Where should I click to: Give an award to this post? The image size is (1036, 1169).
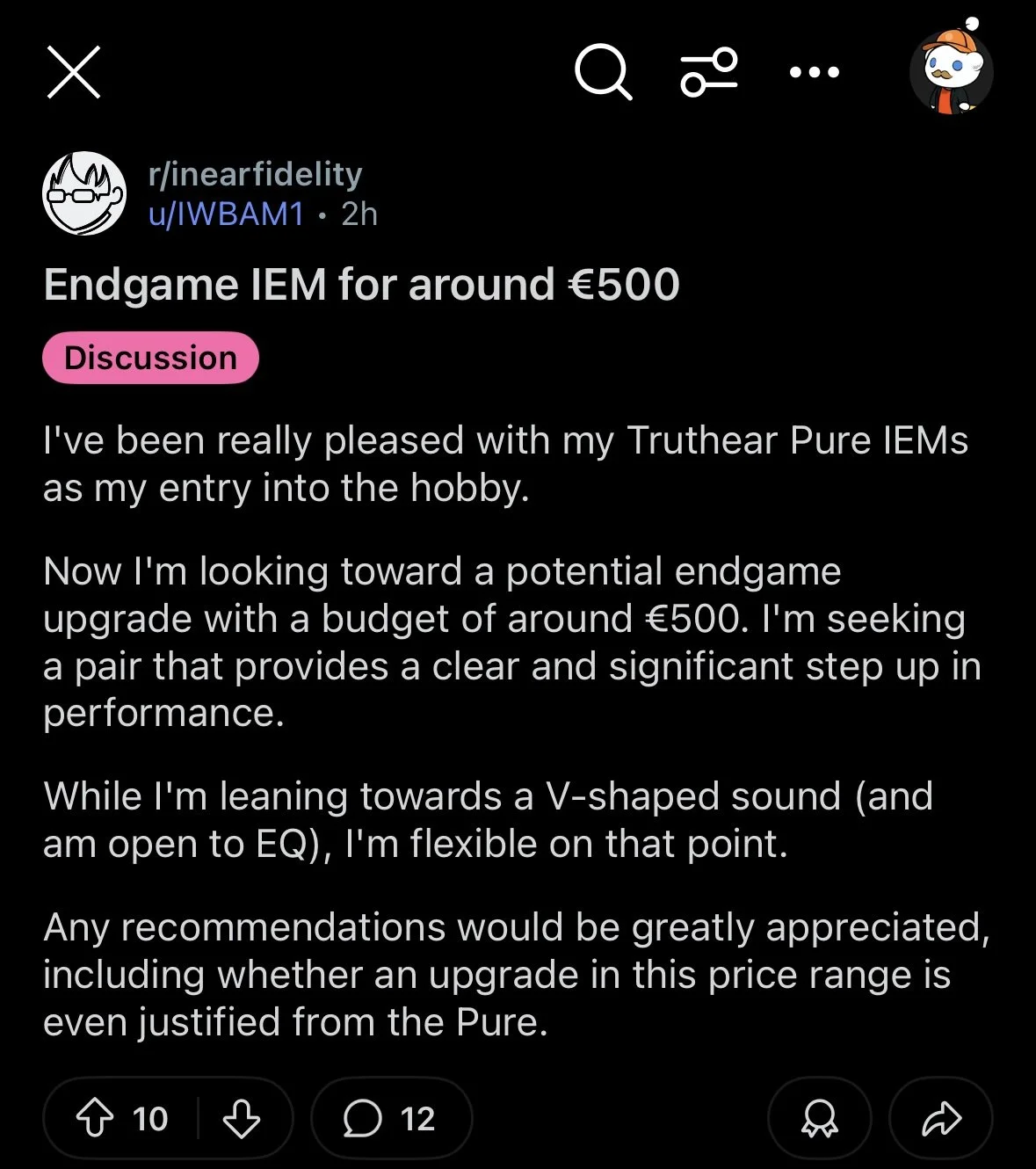pos(819,1119)
